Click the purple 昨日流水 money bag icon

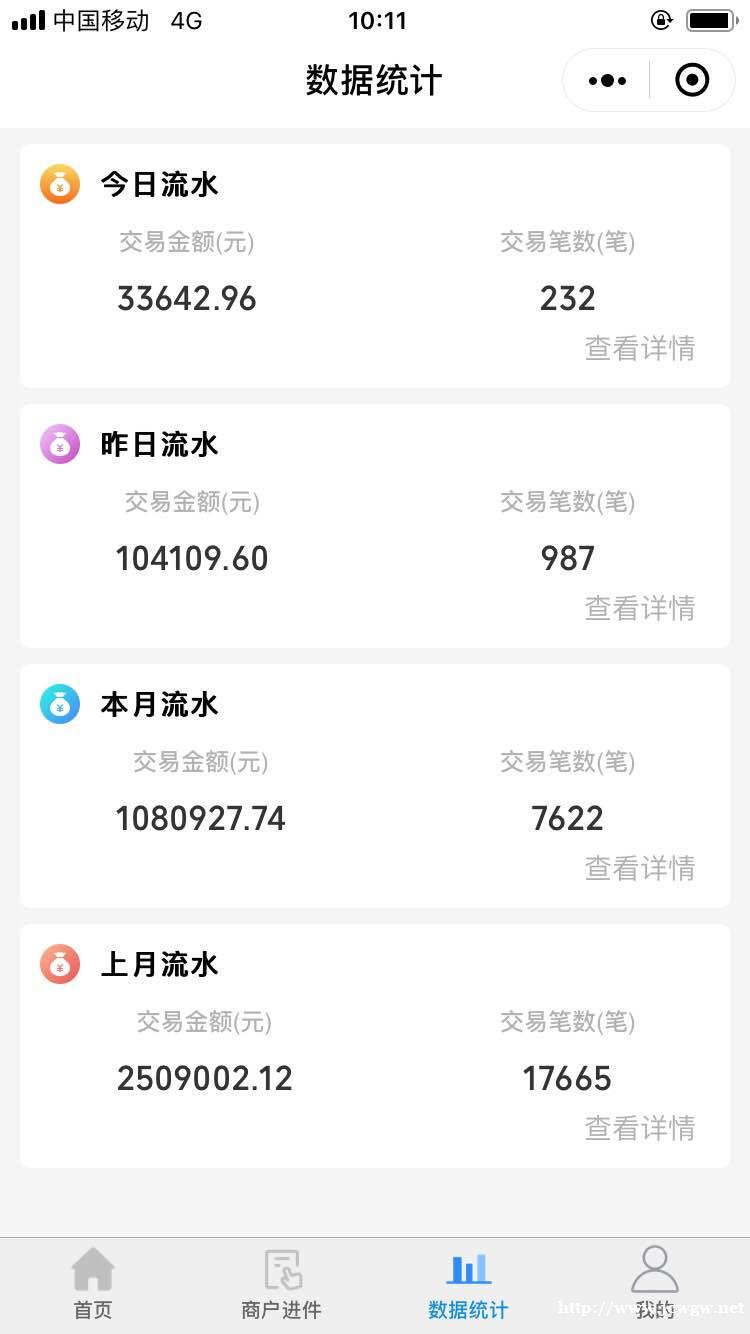60,444
